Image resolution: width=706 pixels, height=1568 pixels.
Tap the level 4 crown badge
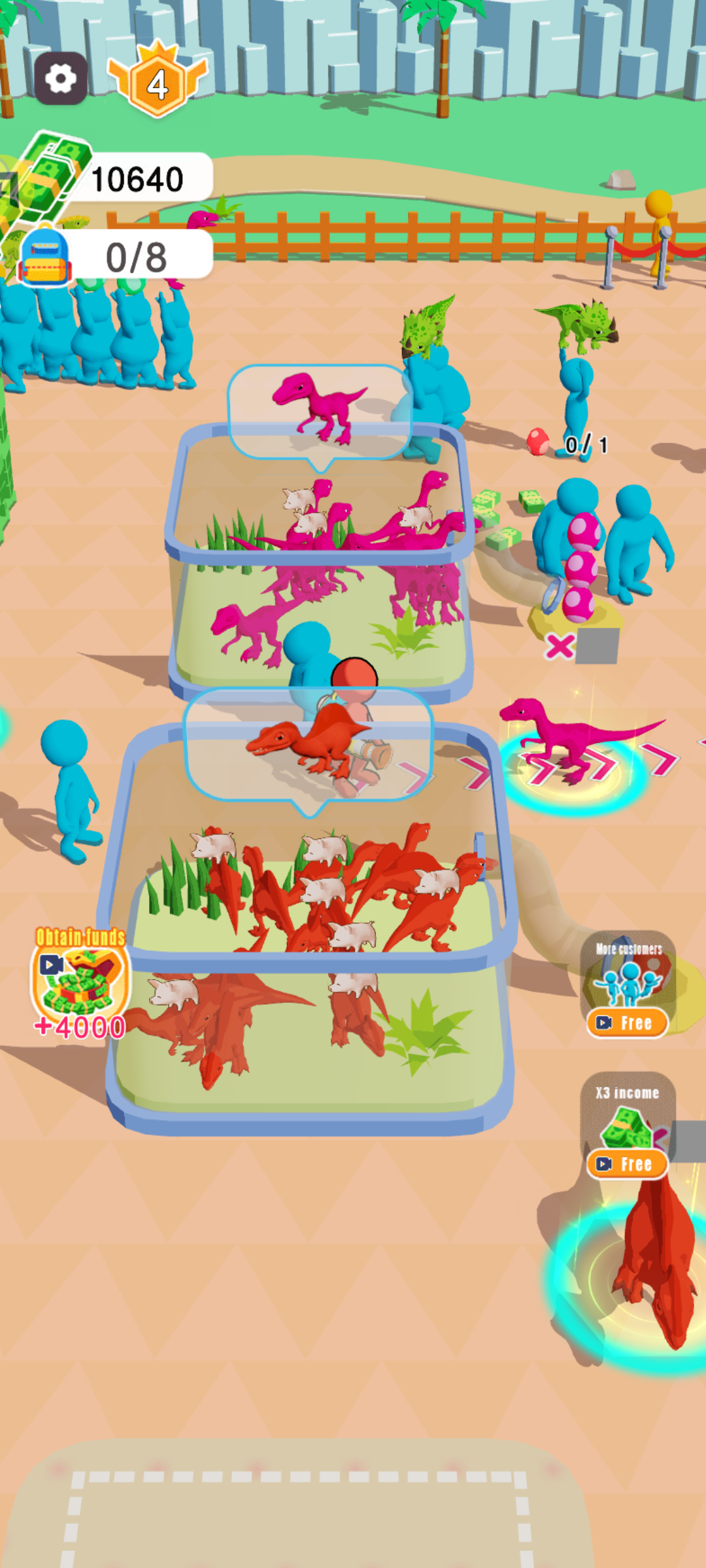point(158,82)
